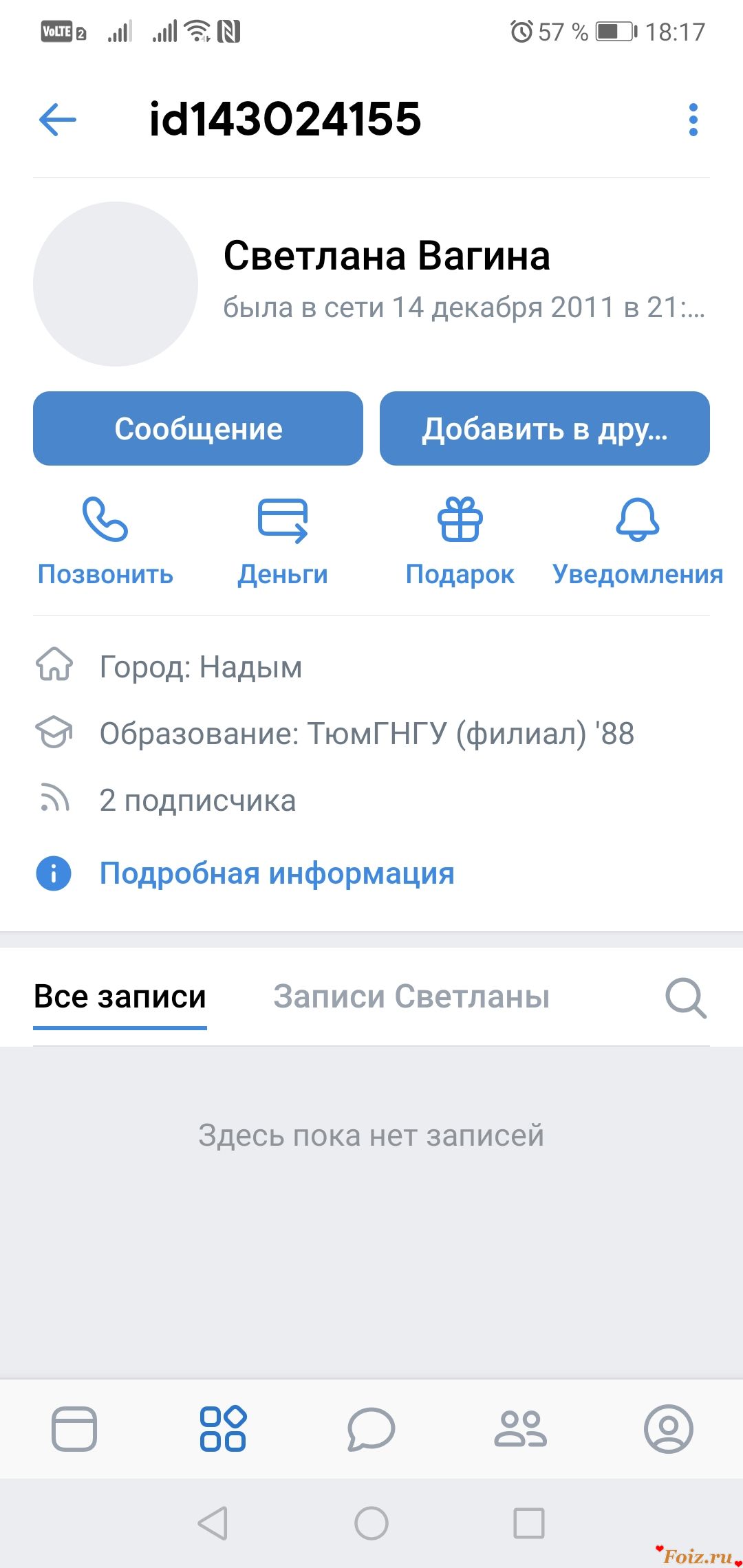Tap the system home button
This screenshot has height=1568, width=743.
point(371,1523)
